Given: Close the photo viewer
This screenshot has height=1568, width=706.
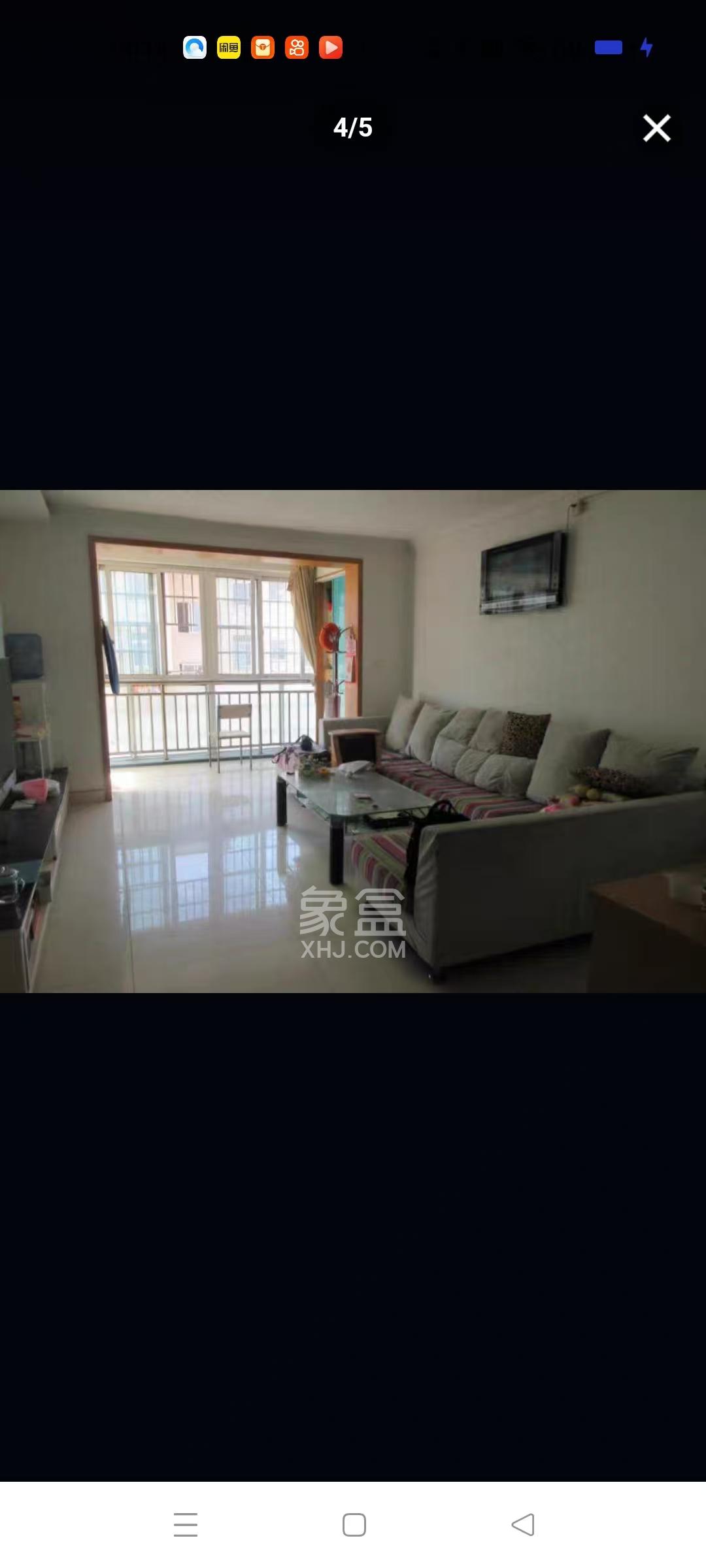Looking at the screenshot, I should click(x=656, y=128).
